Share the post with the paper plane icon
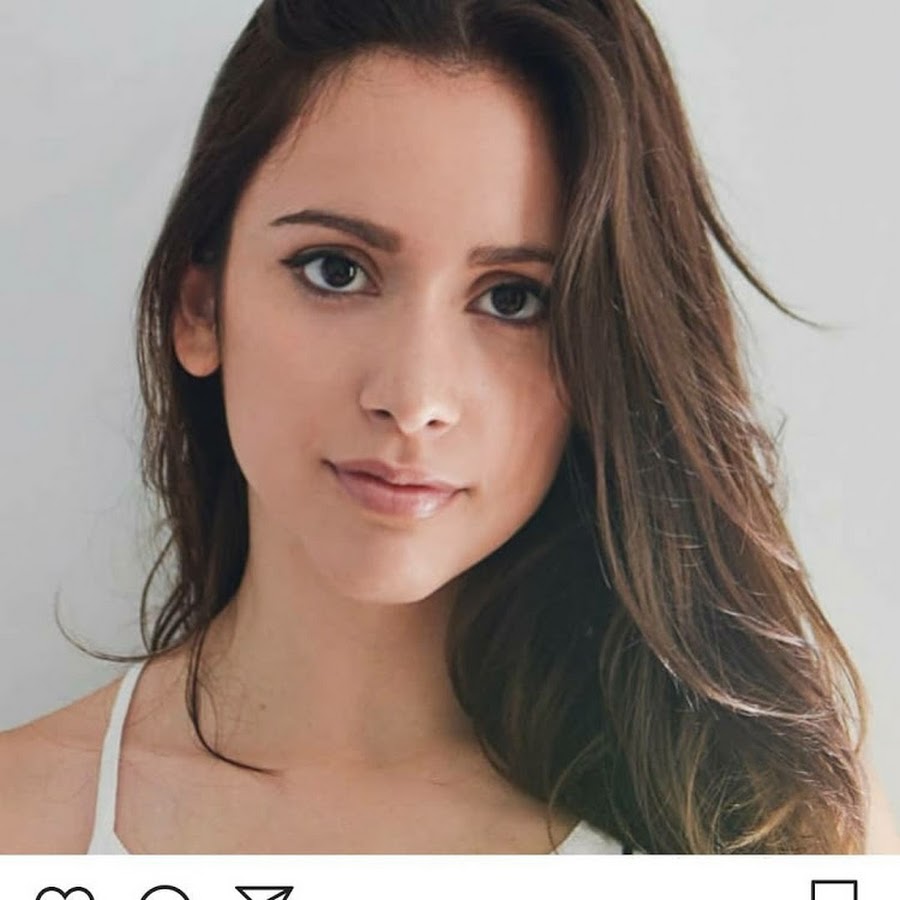The width and height of the screenshot is (900, 900). (x=264, y=893)
